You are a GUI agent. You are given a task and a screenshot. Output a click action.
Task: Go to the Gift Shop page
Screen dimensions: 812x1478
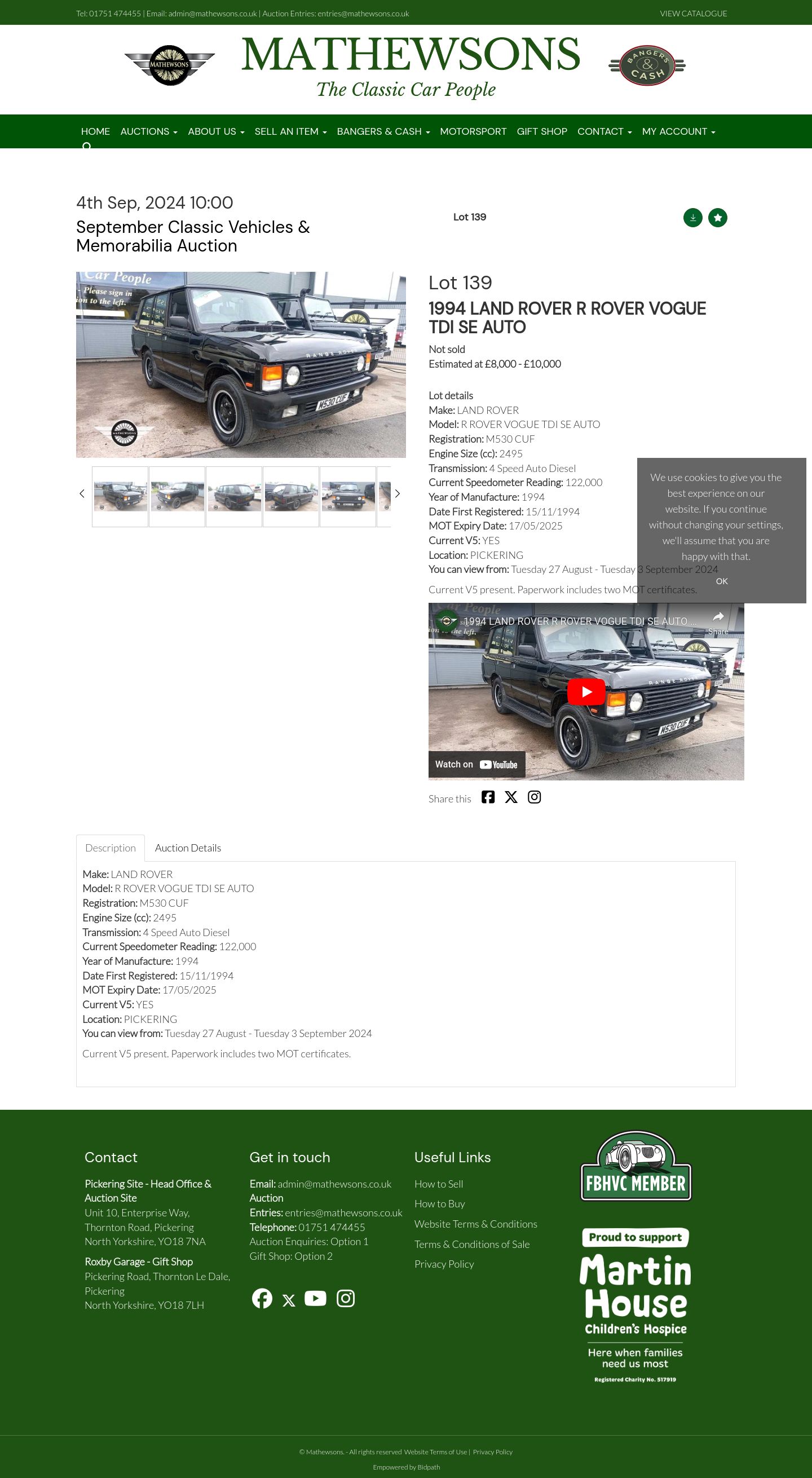(x=542, y=131)
